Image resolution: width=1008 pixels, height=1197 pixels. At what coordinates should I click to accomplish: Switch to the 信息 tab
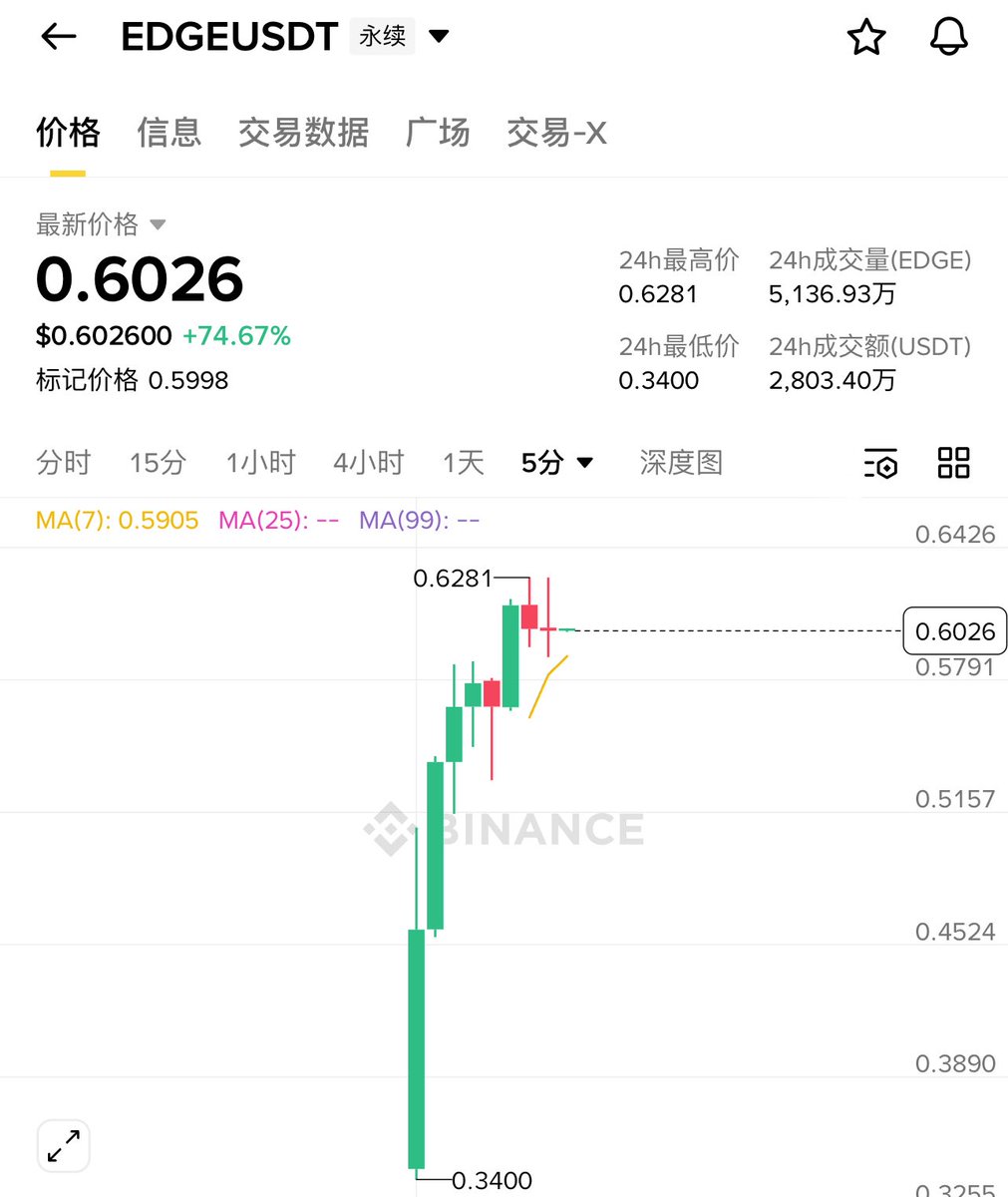[168, 133]
